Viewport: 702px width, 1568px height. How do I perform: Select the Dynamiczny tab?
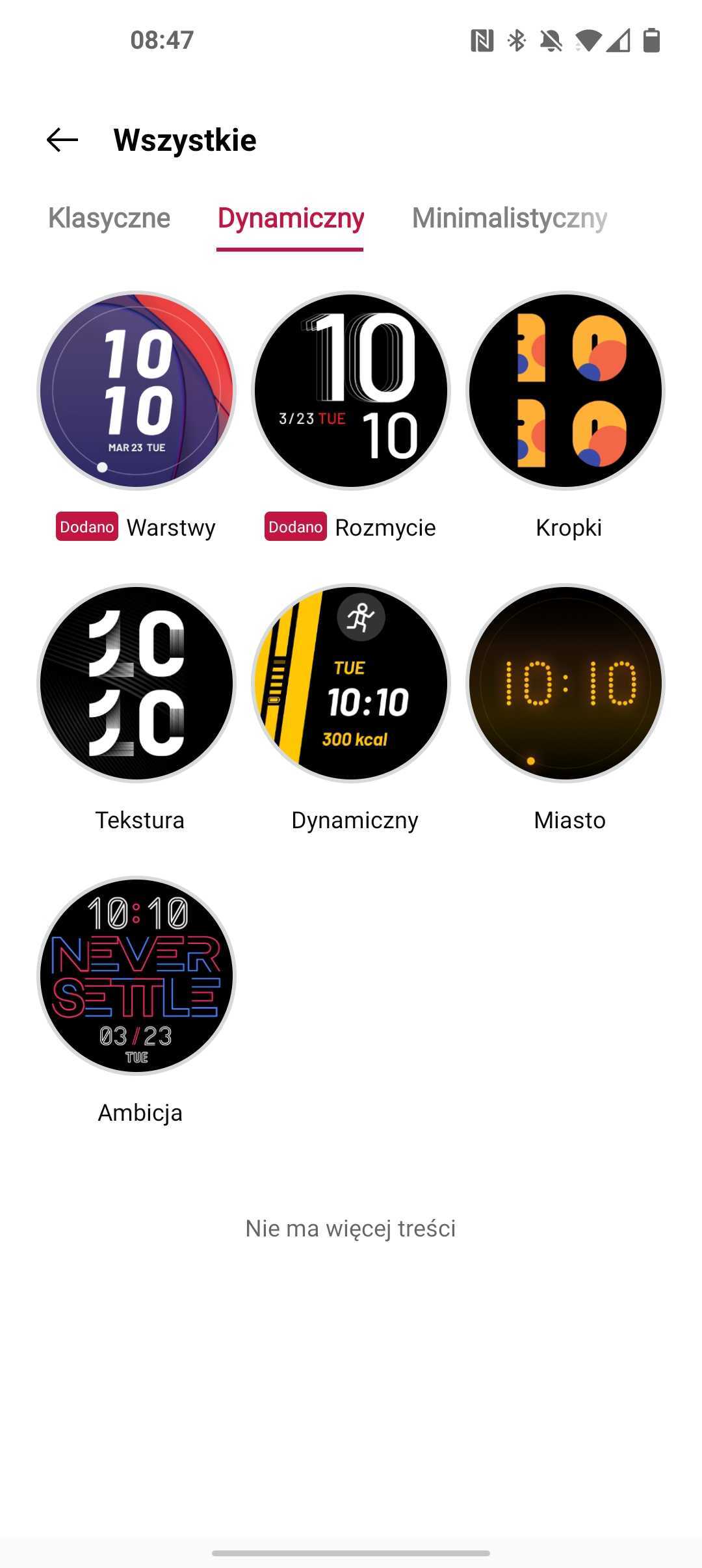[291, 218]
